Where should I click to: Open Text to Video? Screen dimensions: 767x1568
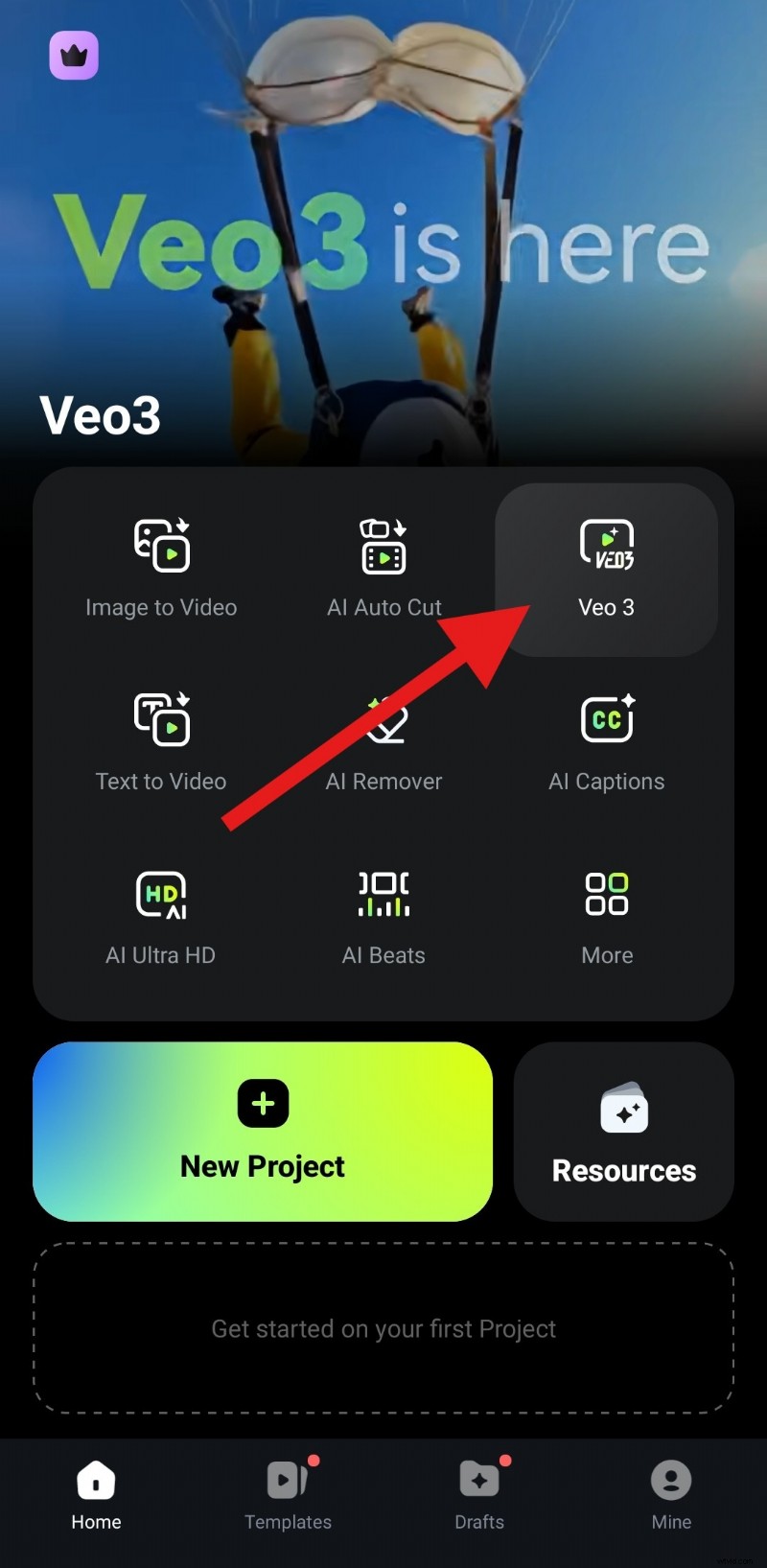(161, 741)
